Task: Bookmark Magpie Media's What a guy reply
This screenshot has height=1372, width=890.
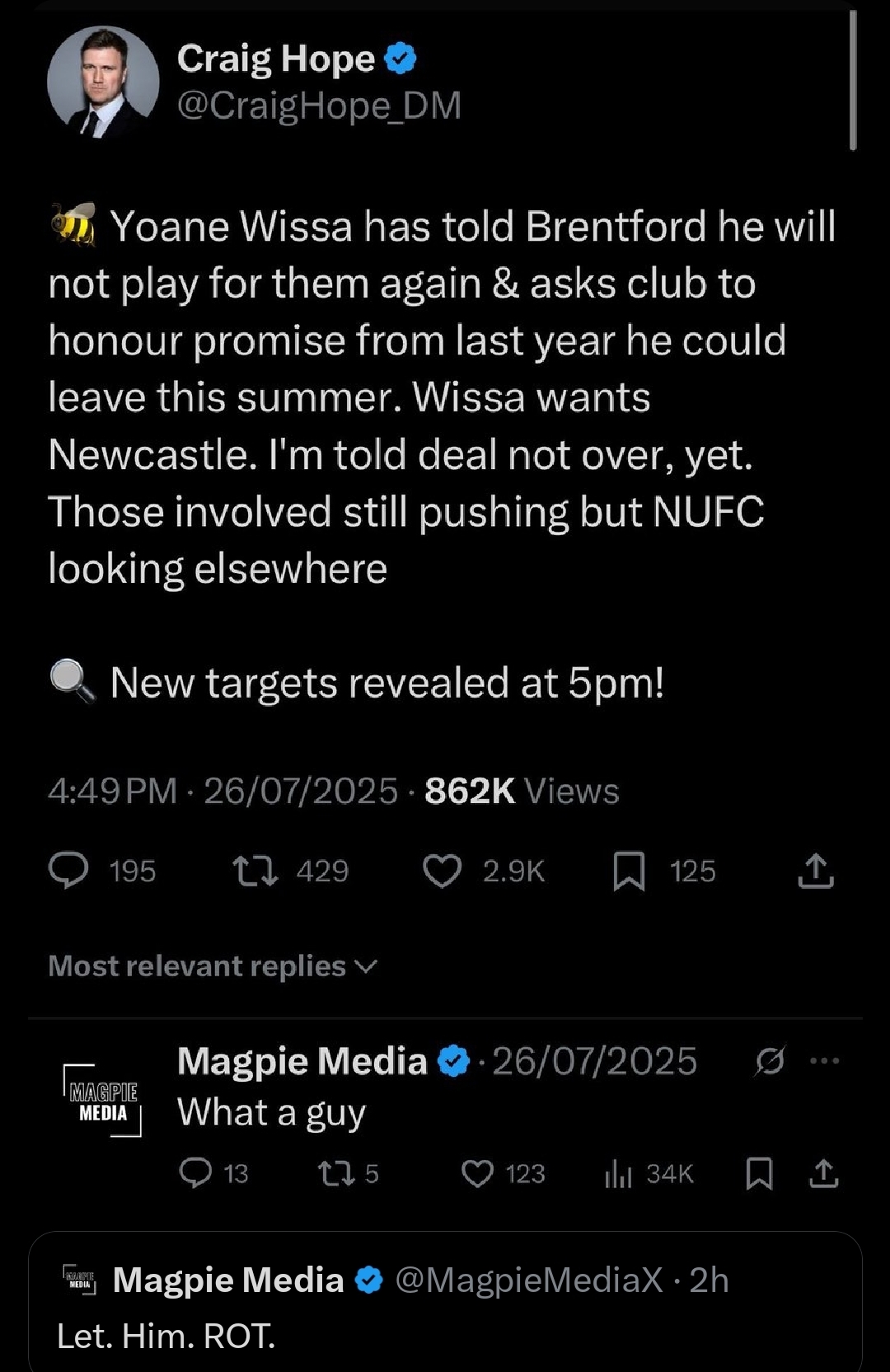Action: click(x=759, y=1172)
